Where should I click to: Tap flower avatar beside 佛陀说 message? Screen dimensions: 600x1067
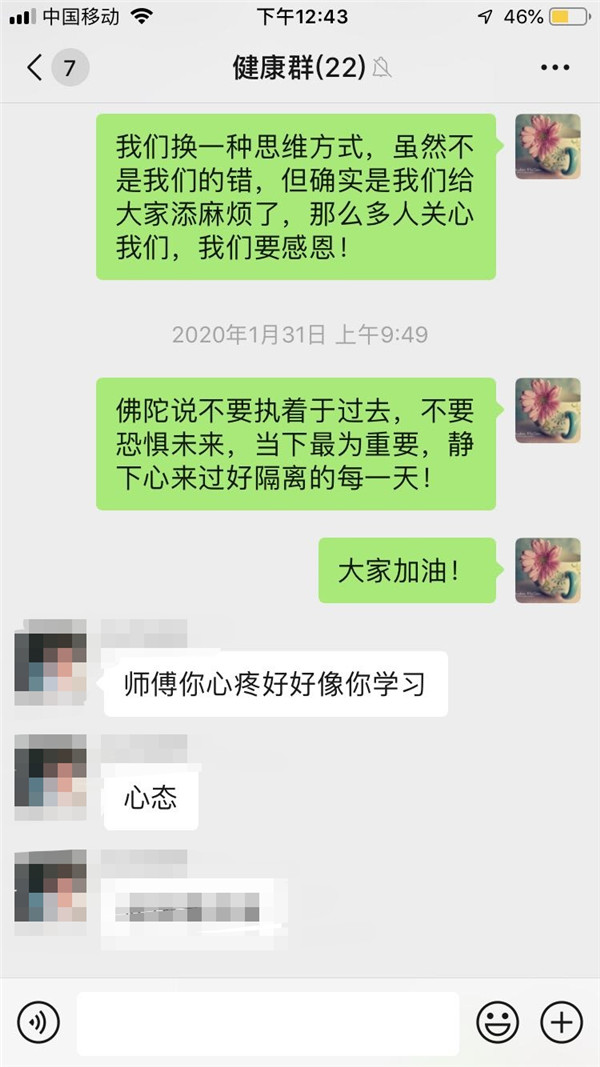click(547, 411)
